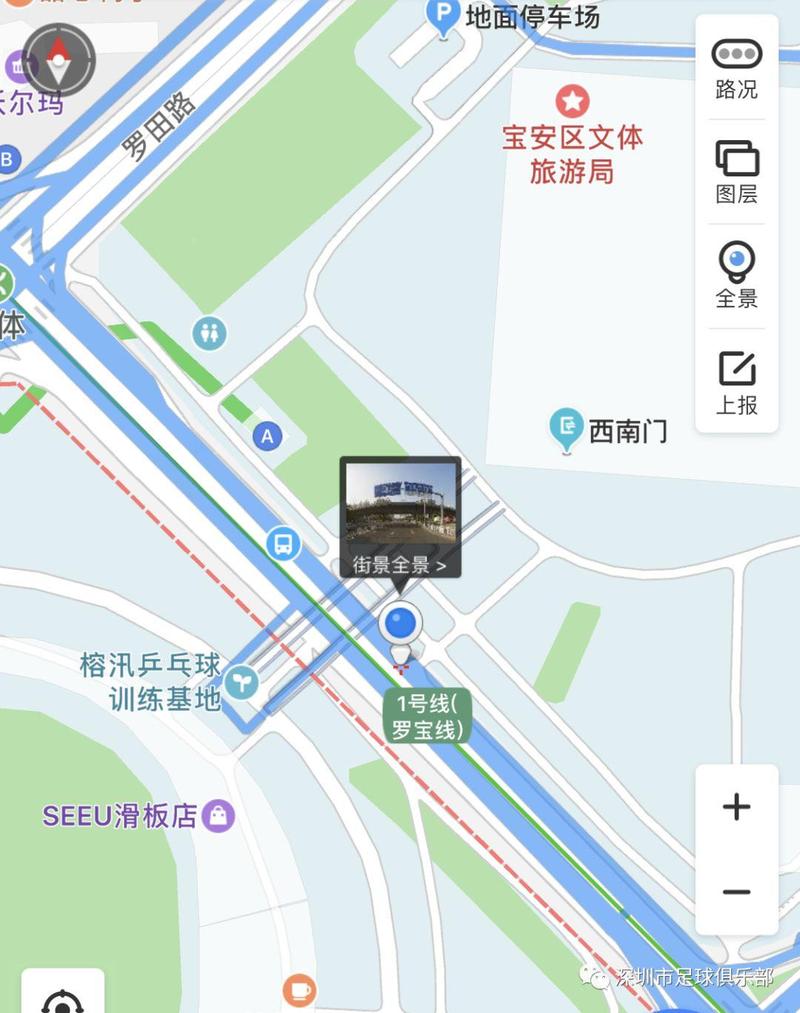Select the SEEU滑板店 shop marker
800x1013 pixels.
217,815
